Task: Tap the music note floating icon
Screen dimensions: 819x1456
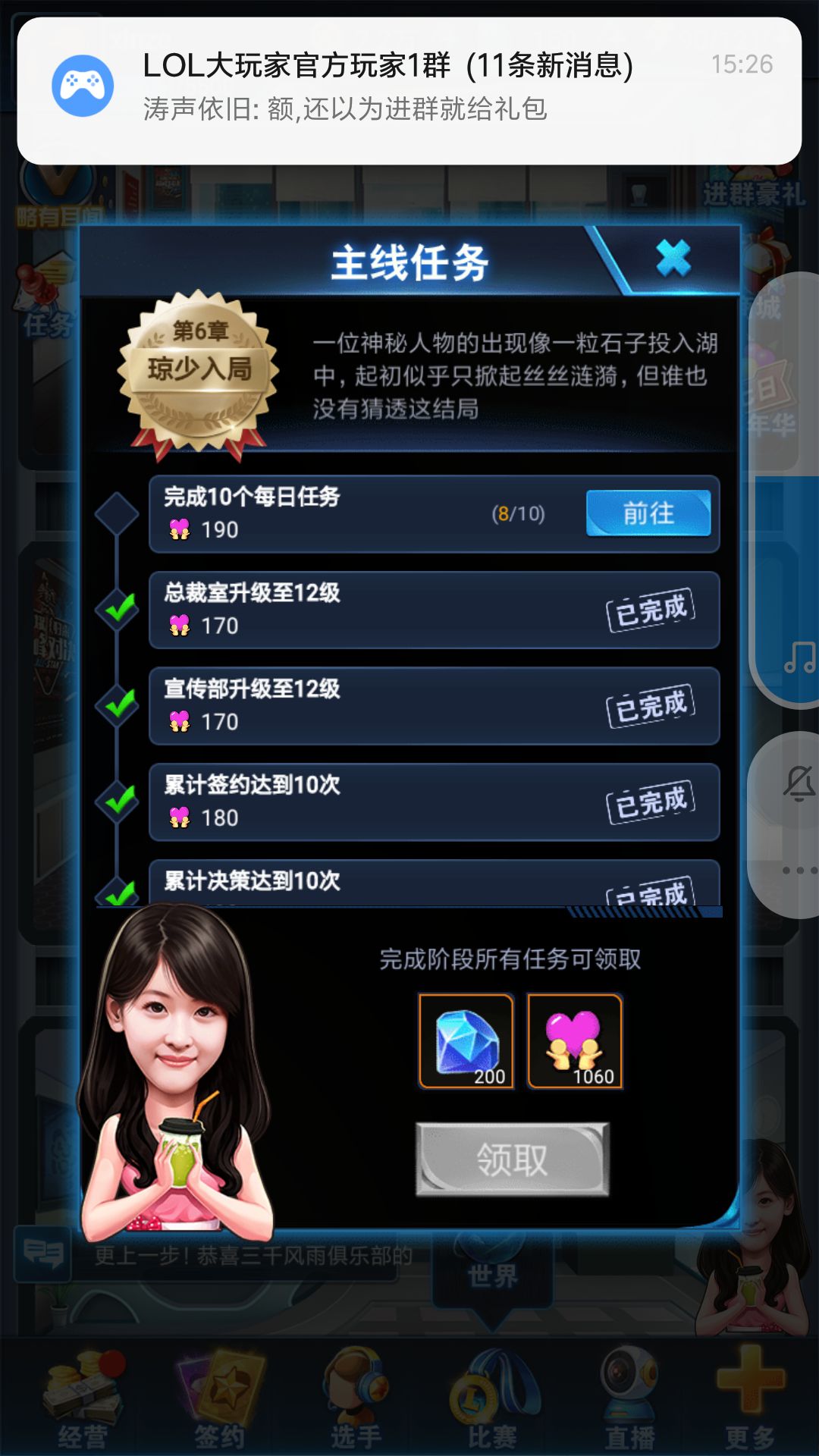Action: [x=799, y=657]
